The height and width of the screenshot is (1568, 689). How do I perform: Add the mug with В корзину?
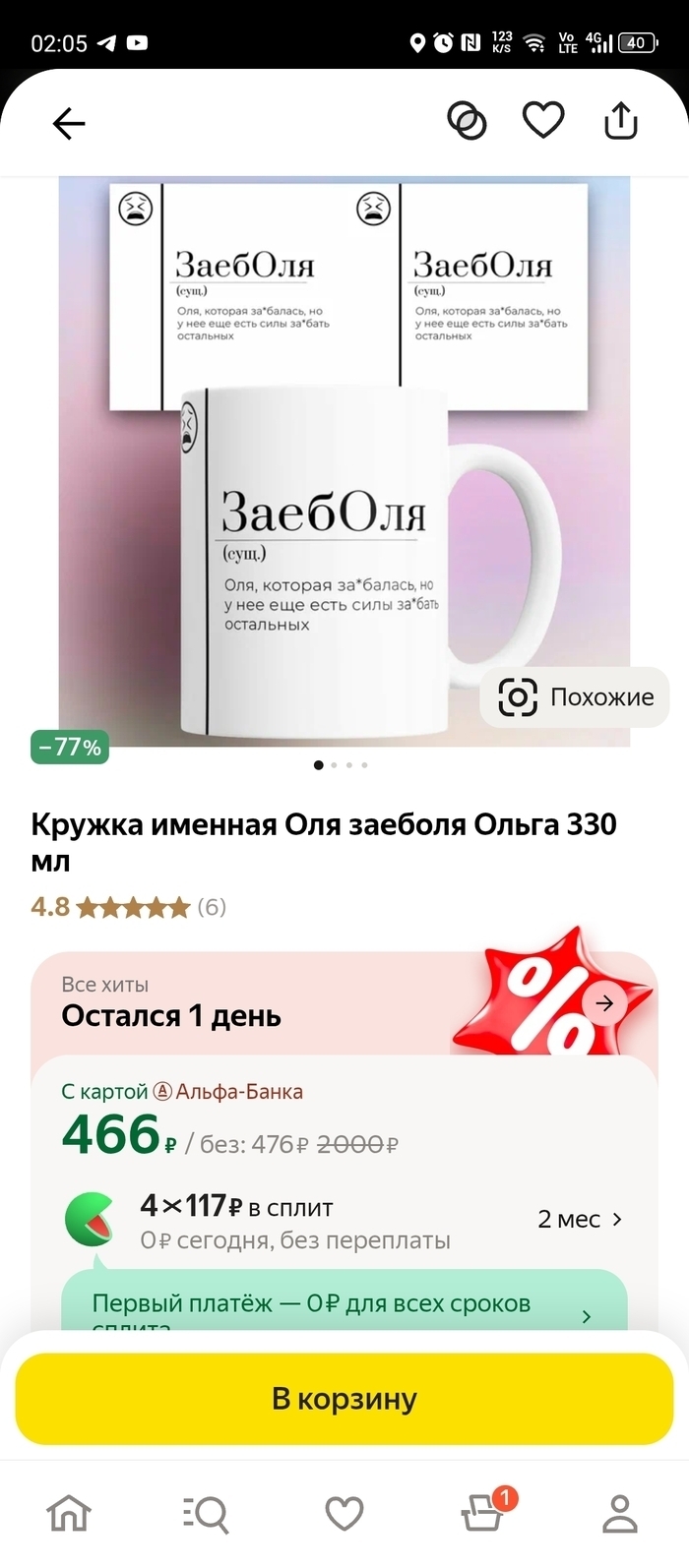(344, 1399)
